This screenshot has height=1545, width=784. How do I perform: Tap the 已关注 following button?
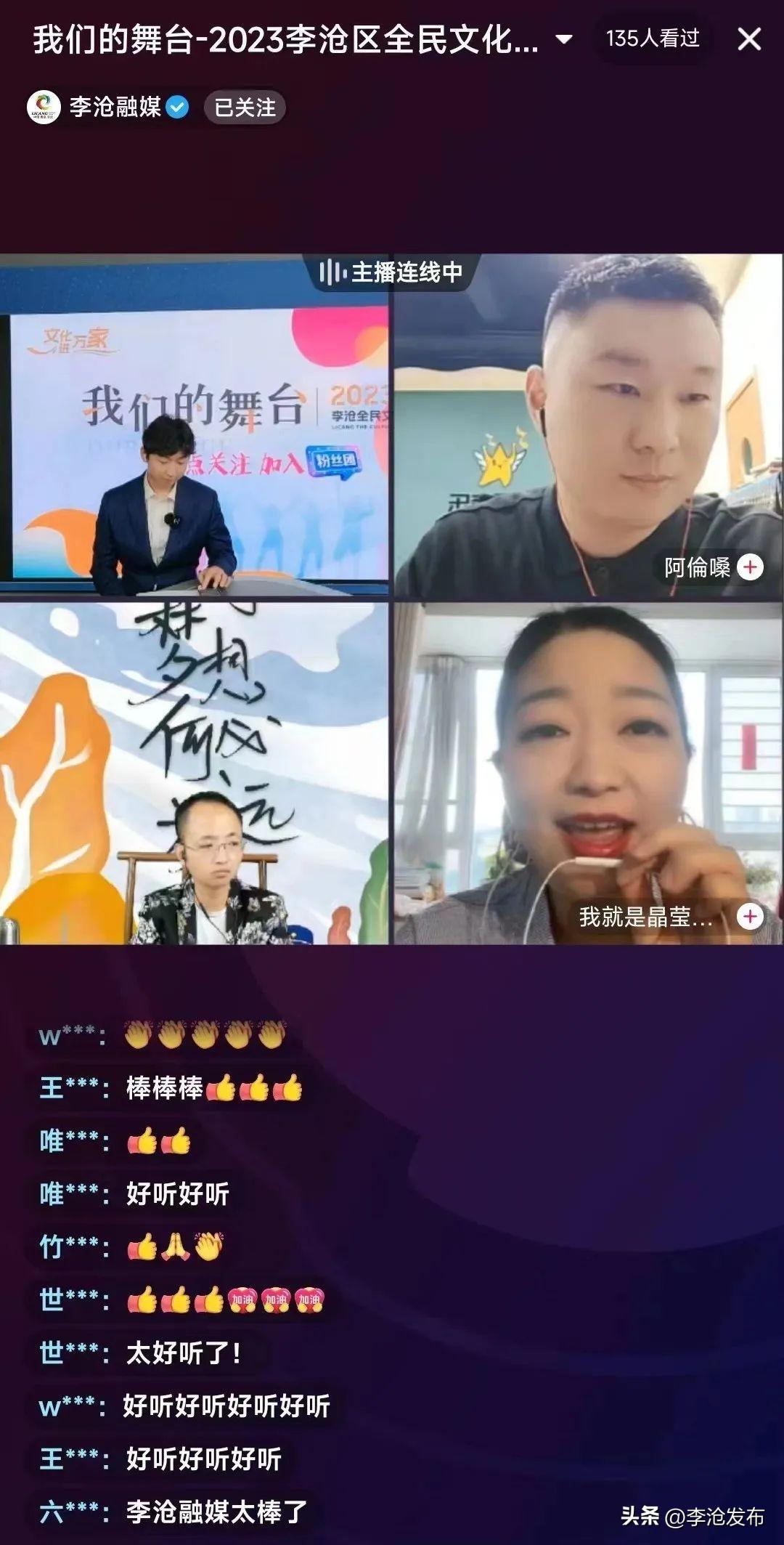245,108
